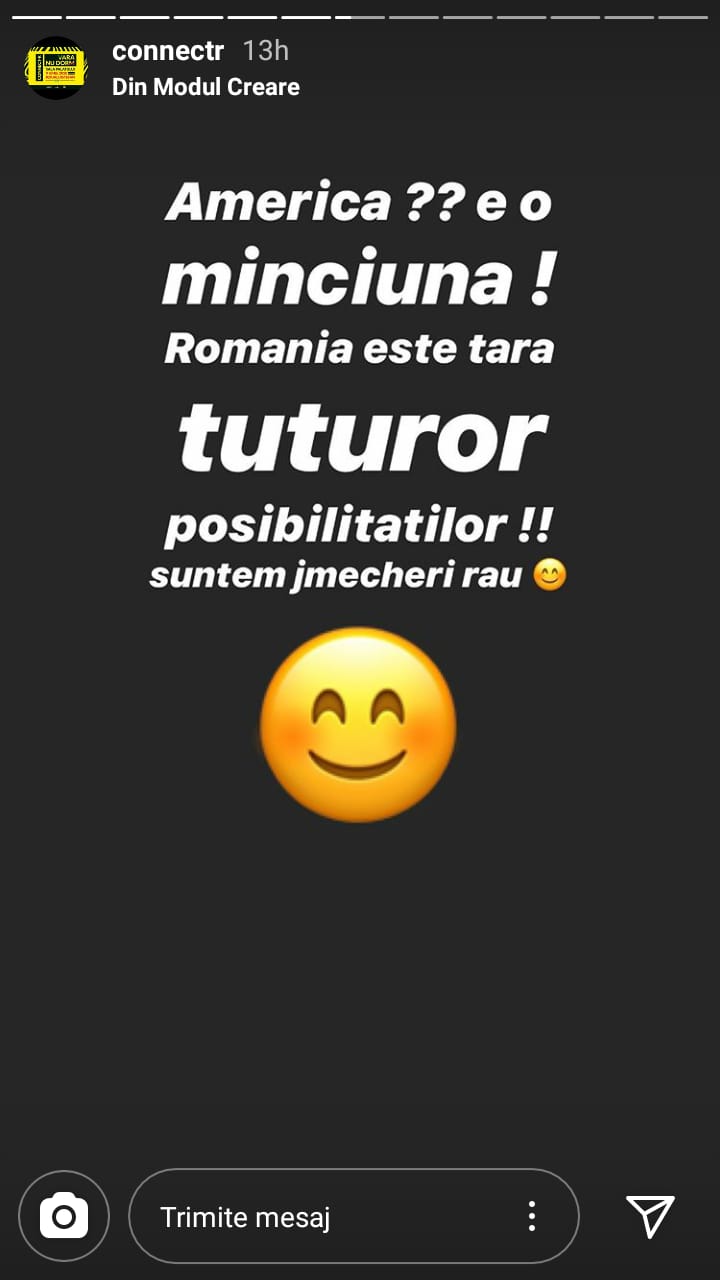Open connectr's profile picture
The image size is (720, 1280).
(x=56, y=68)
